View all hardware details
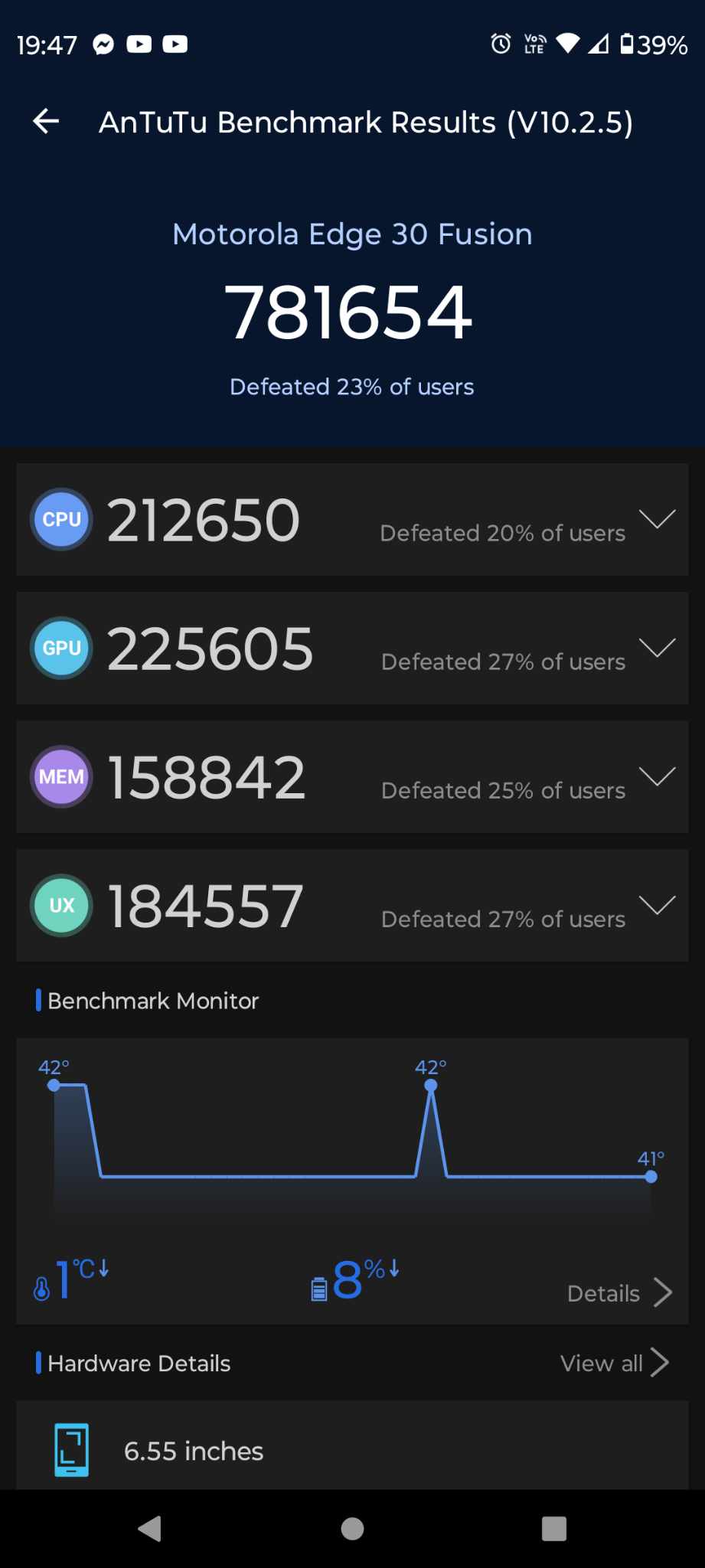The width and height of the screenshot is (705, 1568). [x=615, y=1363]
